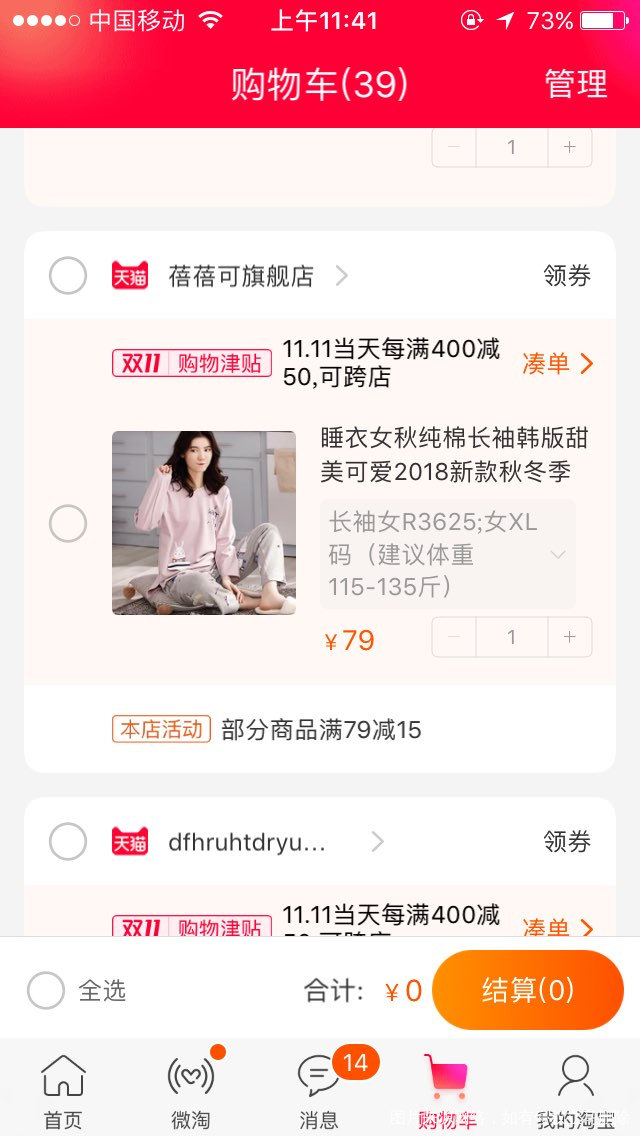The image size is (640, 1136).
Task: Change the 长袖女R3625 size option
Action: pos(448,554)
